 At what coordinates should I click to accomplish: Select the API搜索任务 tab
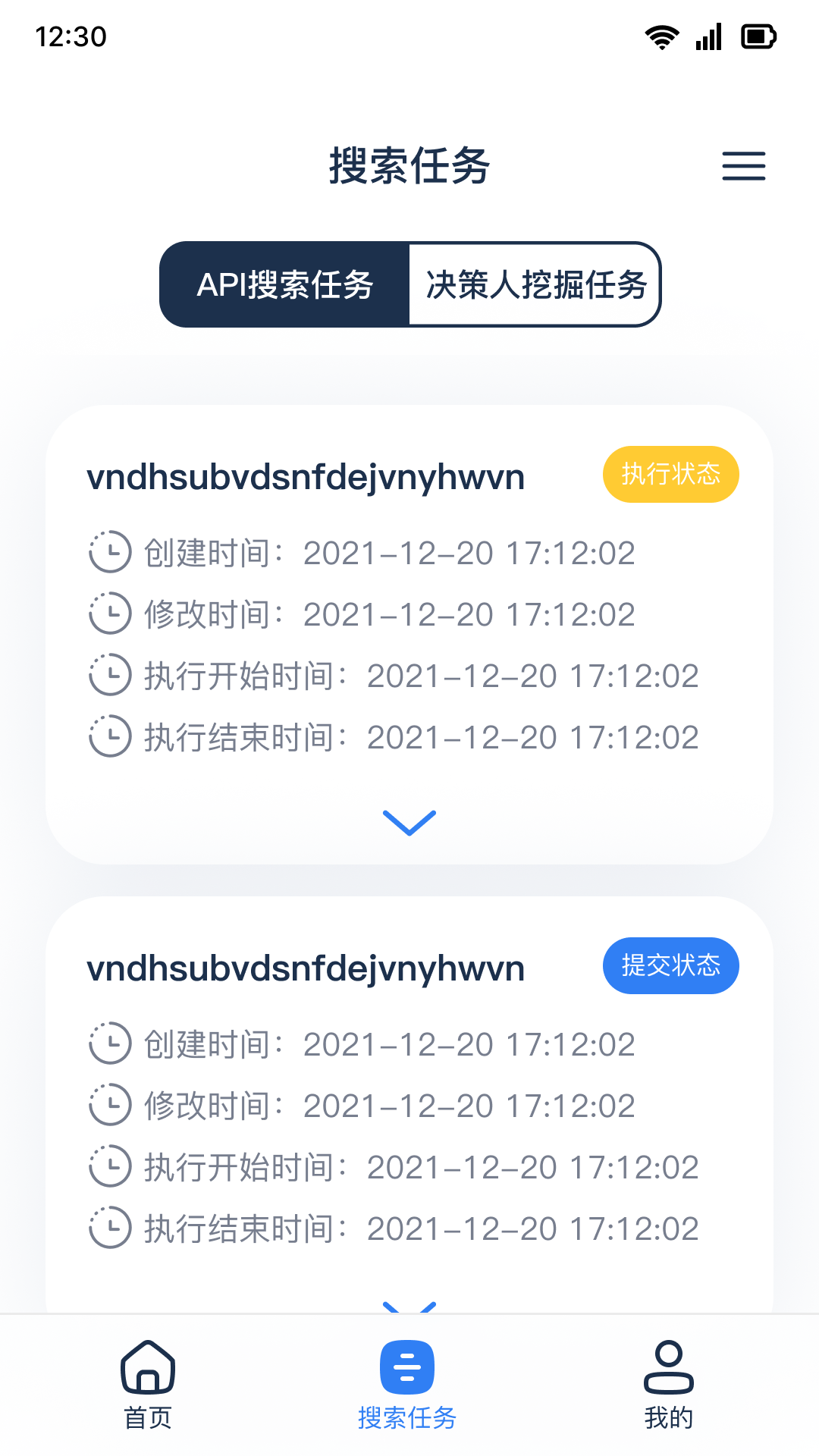[x=285, y=284]
